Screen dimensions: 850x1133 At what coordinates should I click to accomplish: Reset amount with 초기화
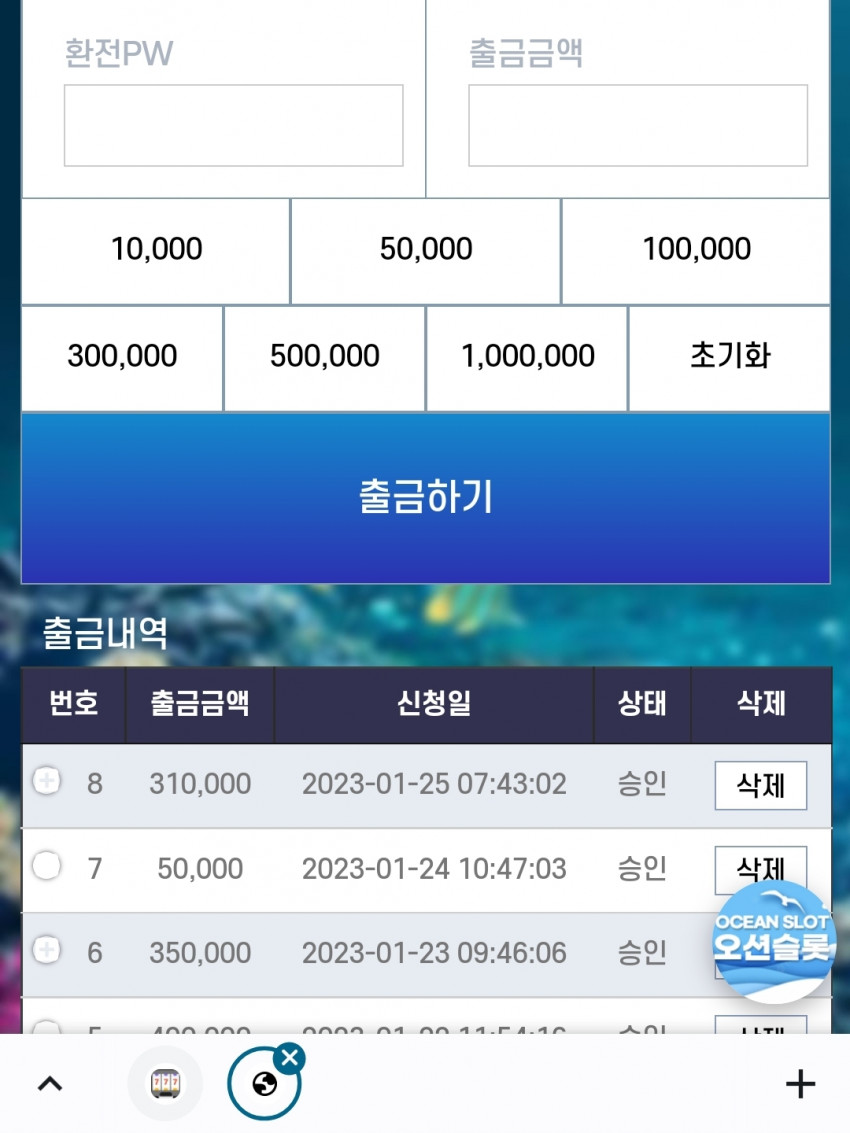(729, 357)
